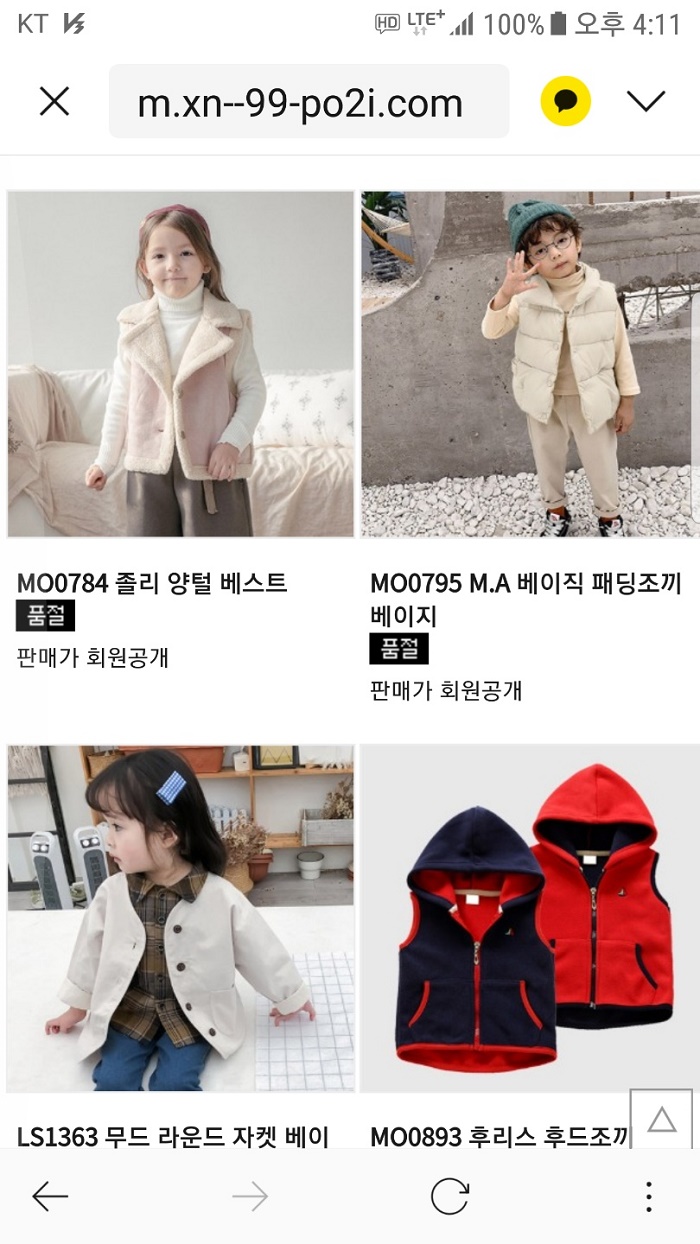Share via the yellow KakaoTalk chat icon
700x1244 pixels.
click(x=566, y=101)
